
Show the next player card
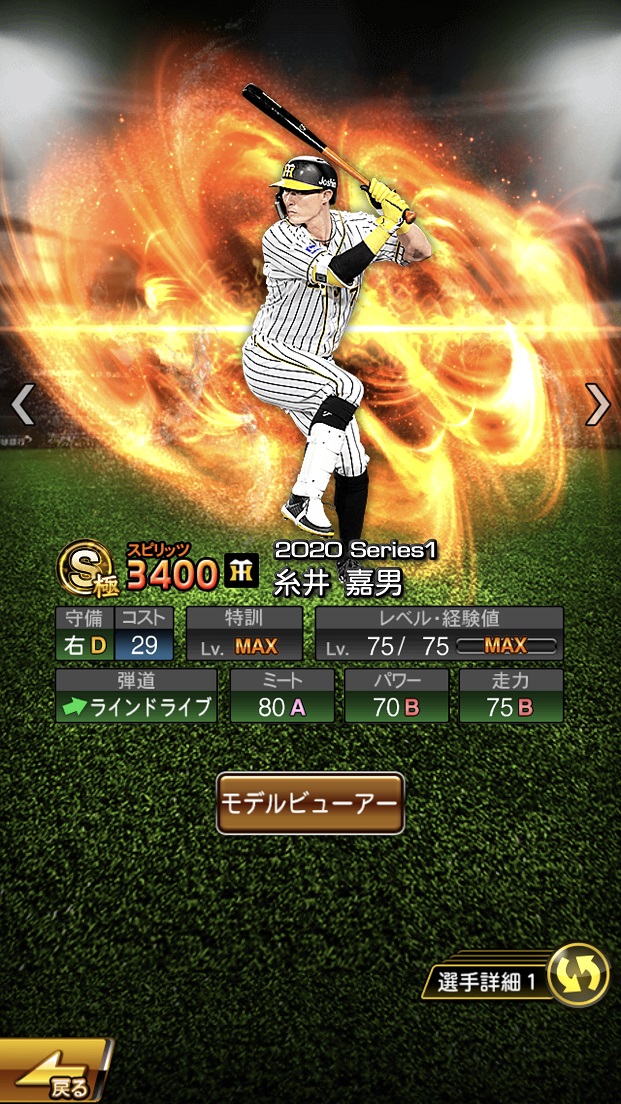[597, 404]
